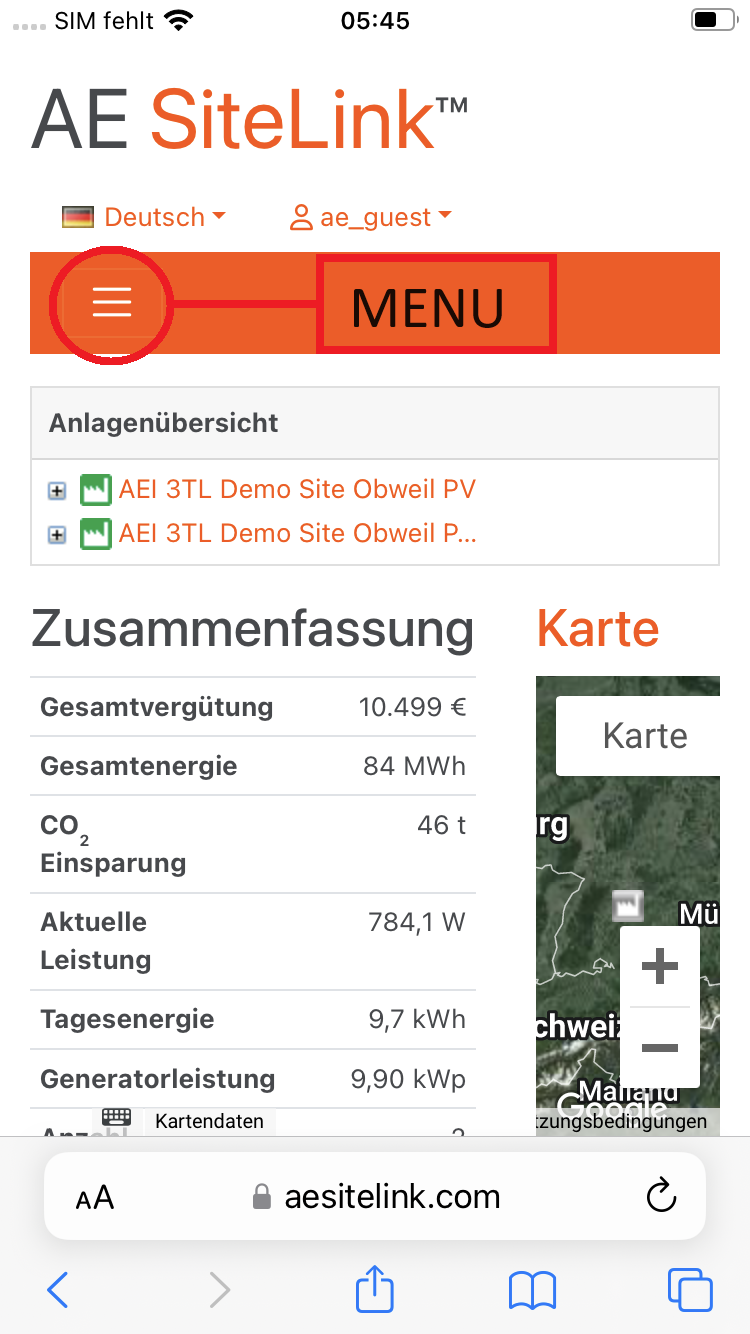This screenshot has width=750, height=1334.
Task: Open the Safari share sheet
Action: (375, 1289)
